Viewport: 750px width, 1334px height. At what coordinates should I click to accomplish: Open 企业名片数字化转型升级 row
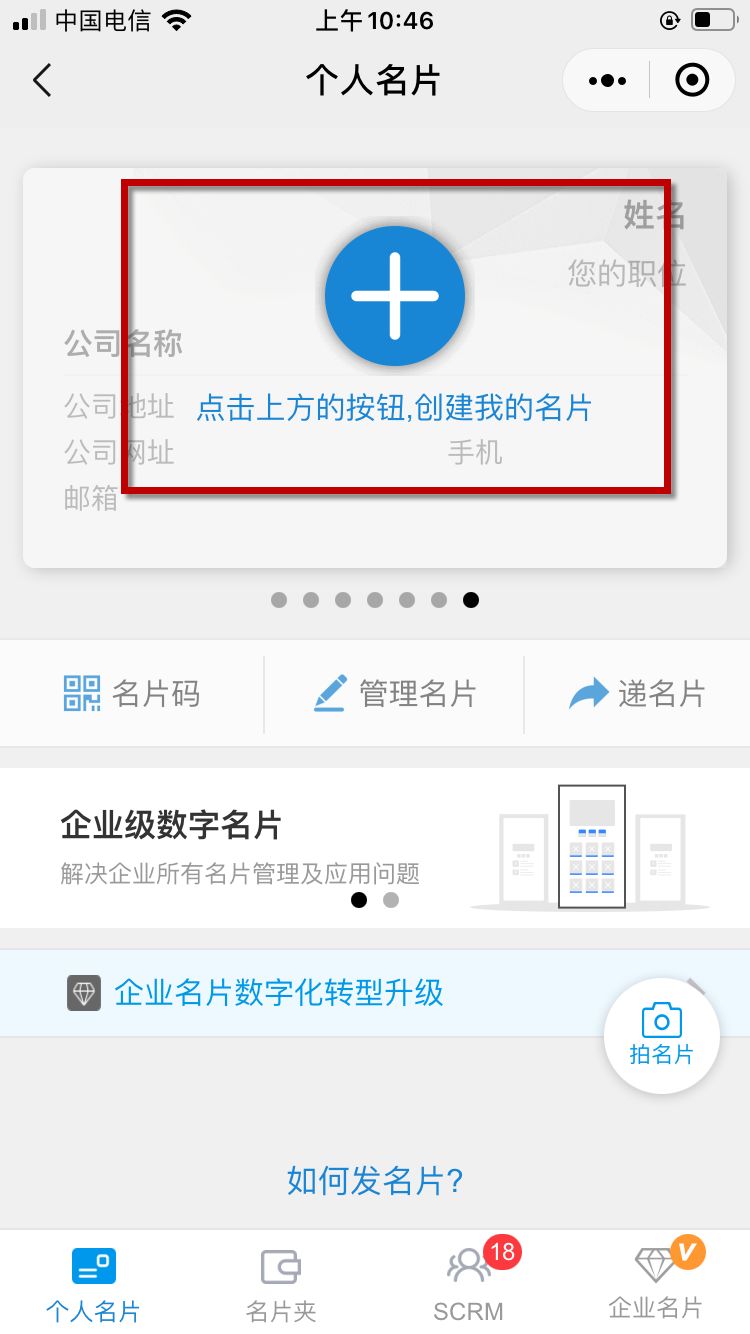[375, 993]
